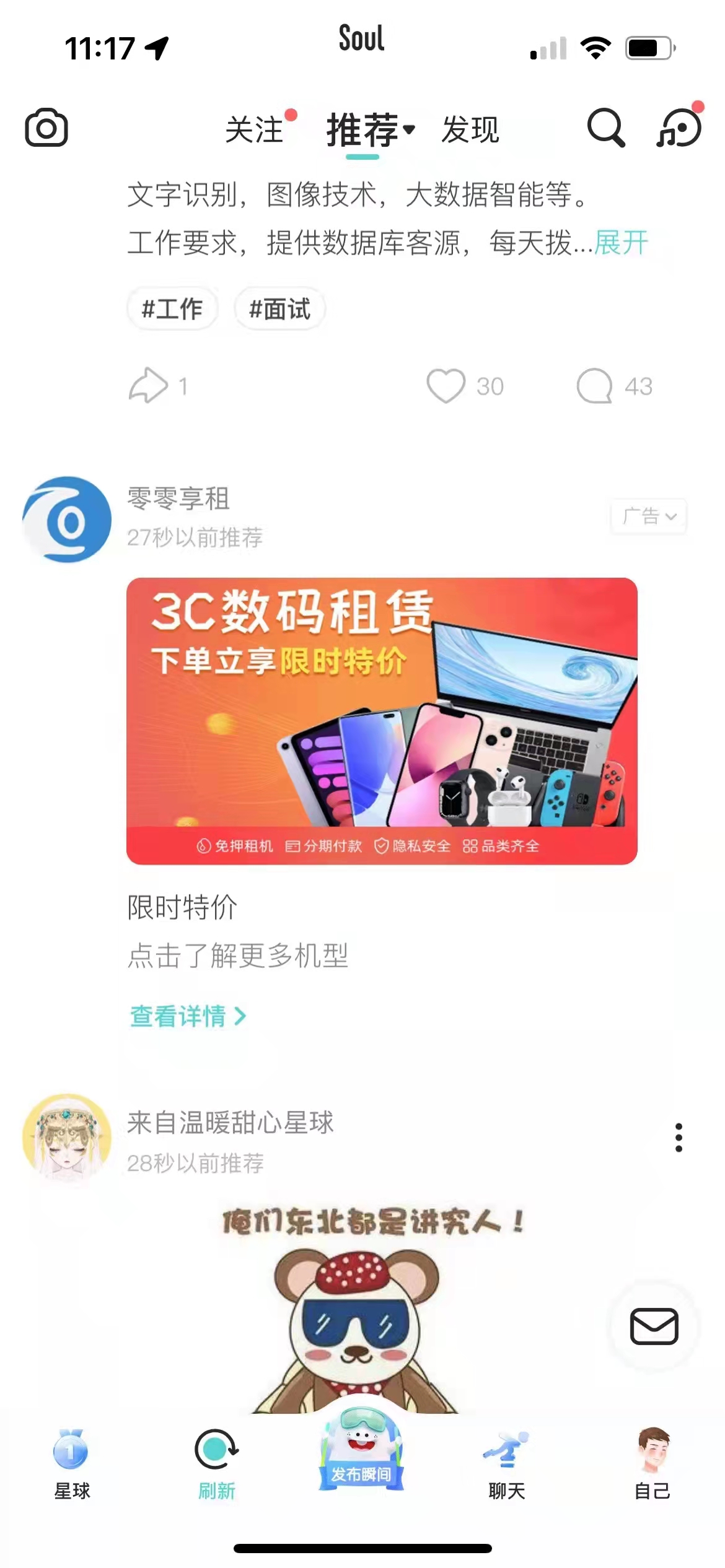725x1568 pixels.
Task: Share the post tagged #工作
Action: click(x=149, y=386)
